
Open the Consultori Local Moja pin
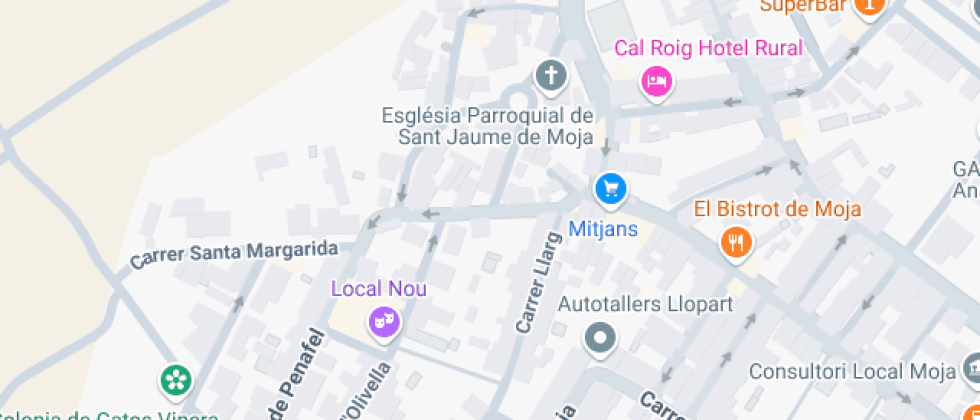[x=972, y=372]
